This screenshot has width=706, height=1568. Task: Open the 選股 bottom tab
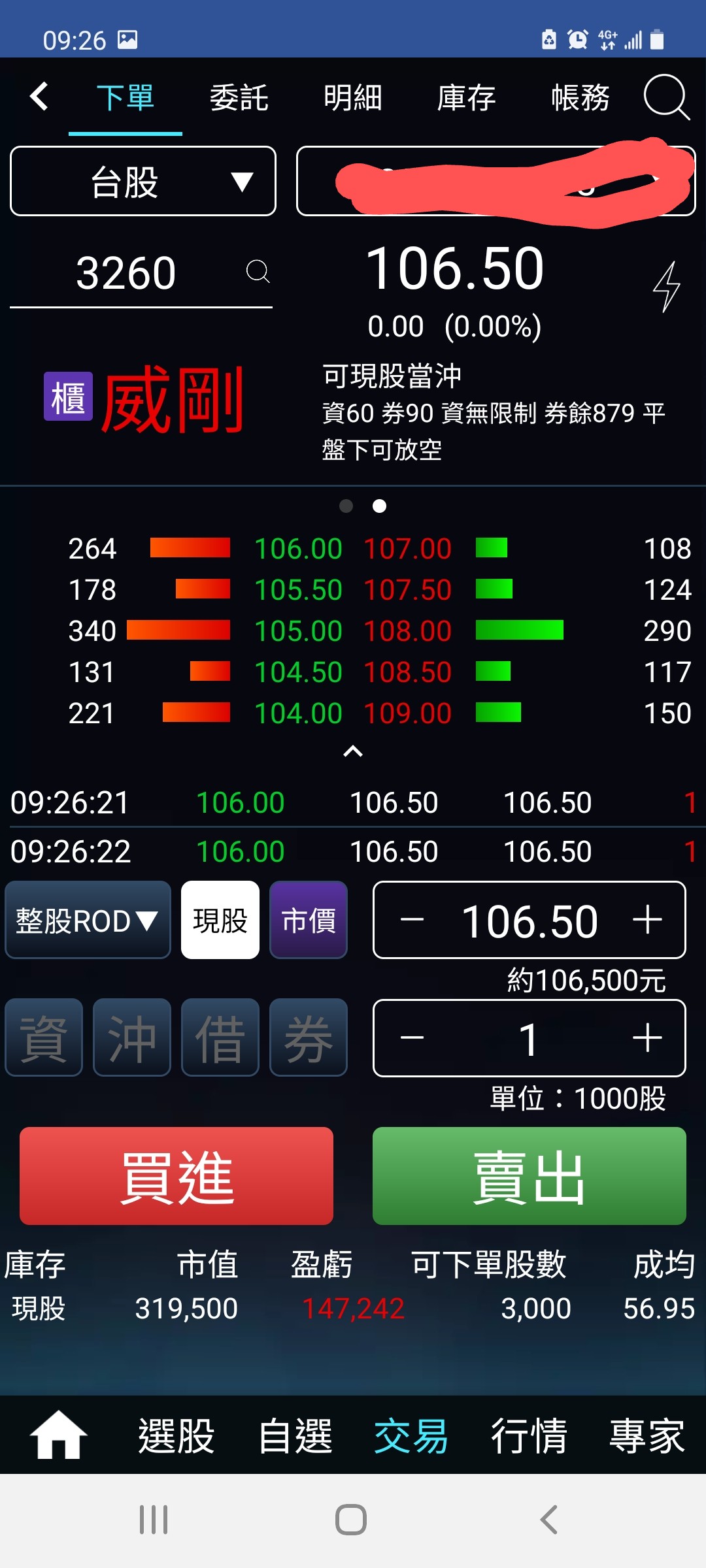pos(176,1436)
